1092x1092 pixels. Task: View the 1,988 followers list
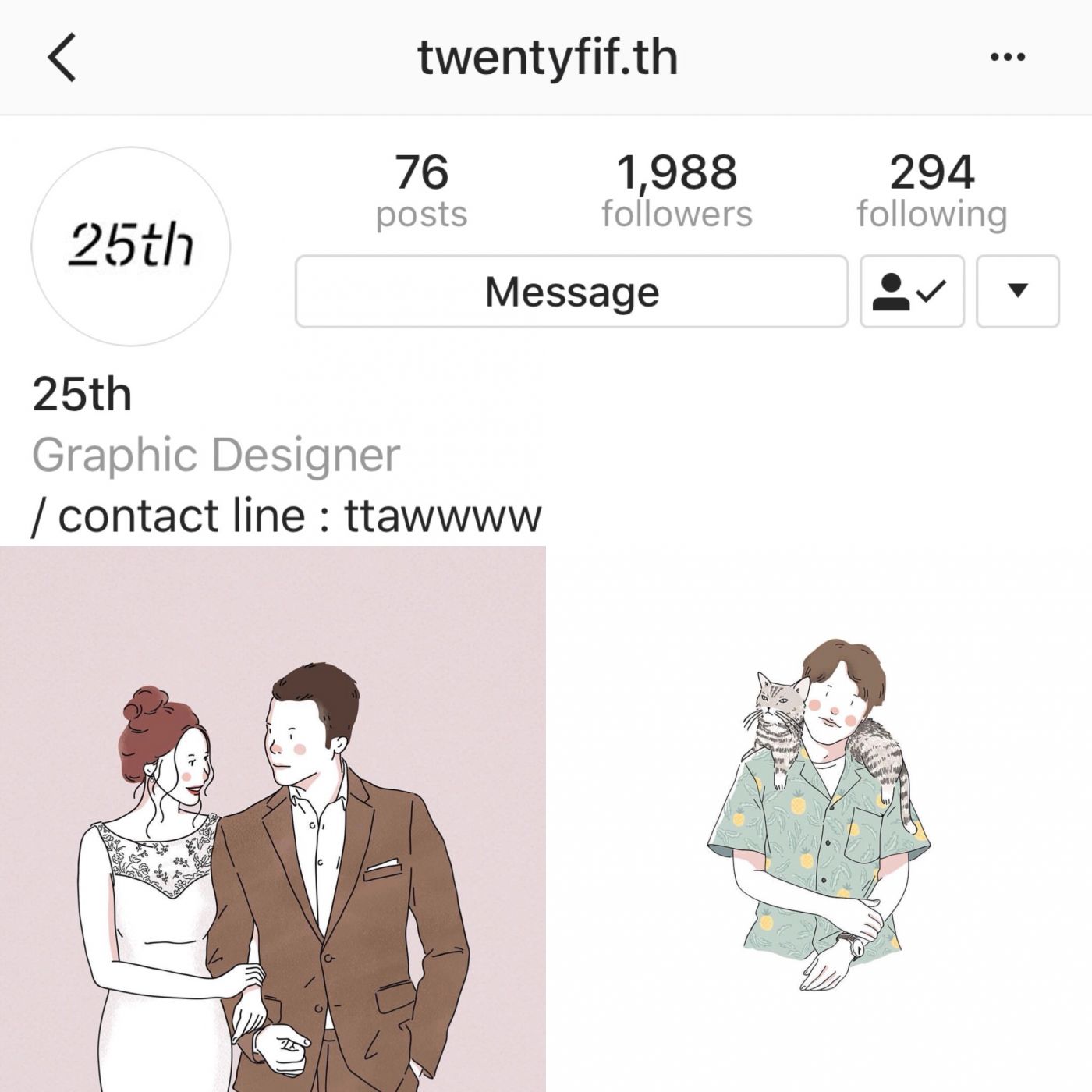[x=676, y=192]
